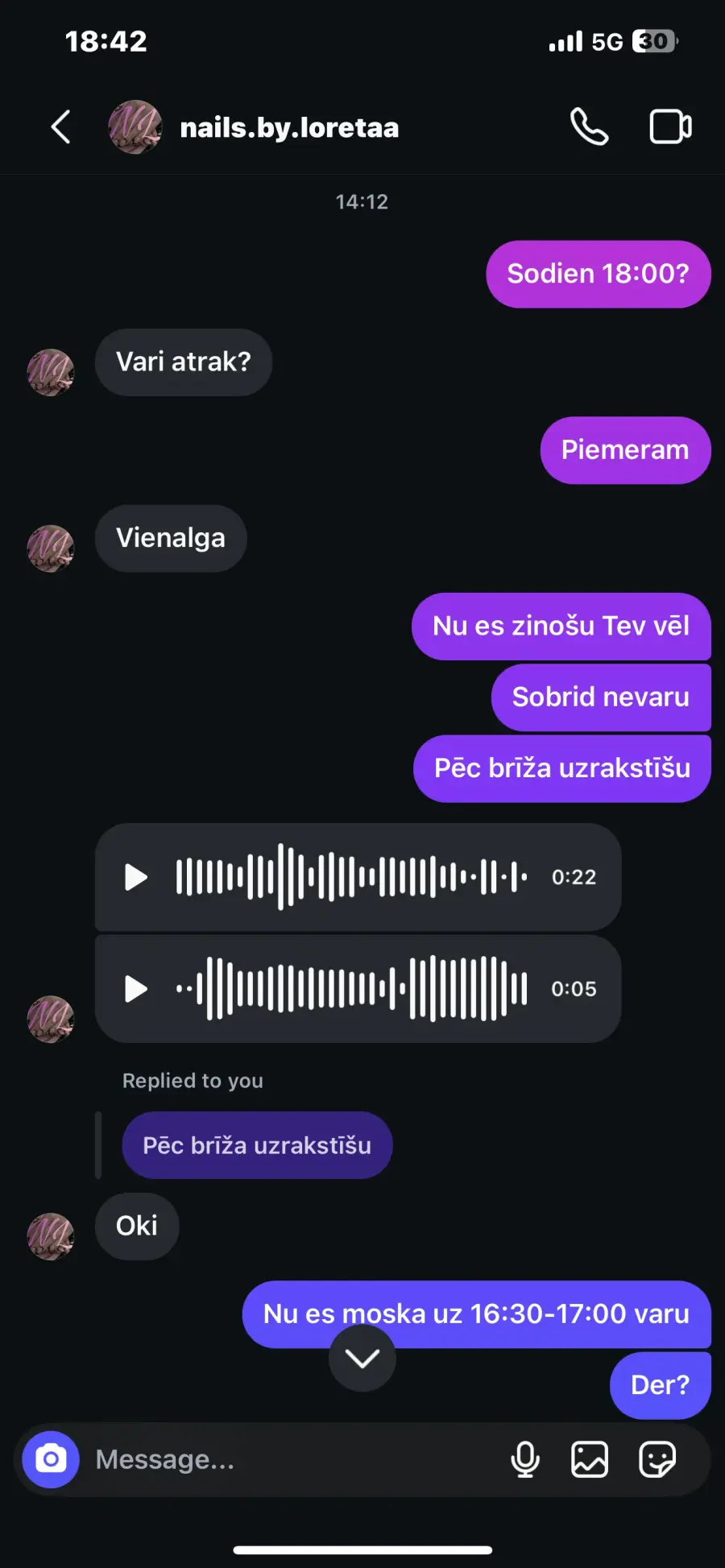Record a voice message with the microphone

(x=525, y=1459)
